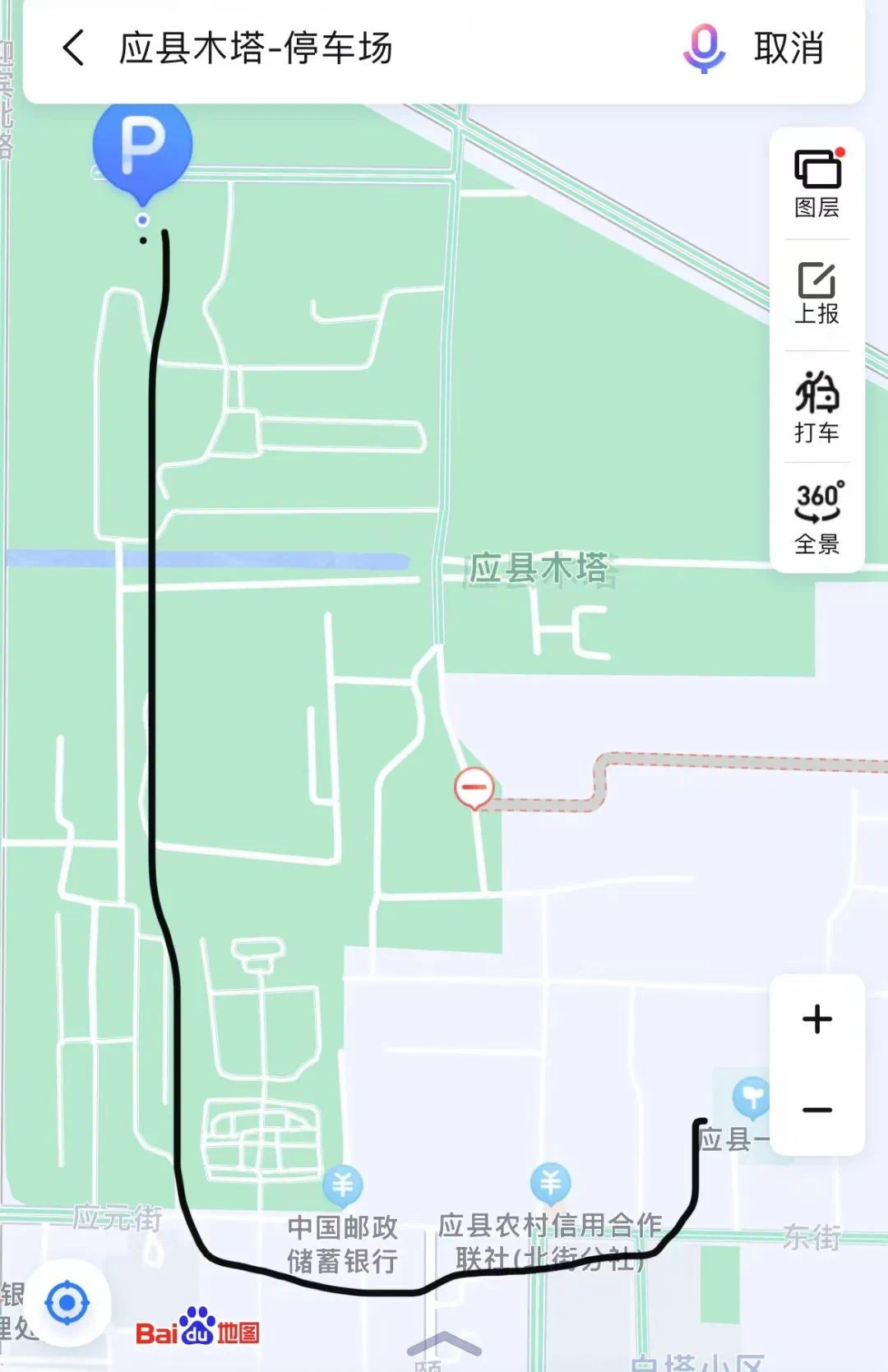Zoom in with the plus button
888x1372 pixels.
(x=816, y=1019)
